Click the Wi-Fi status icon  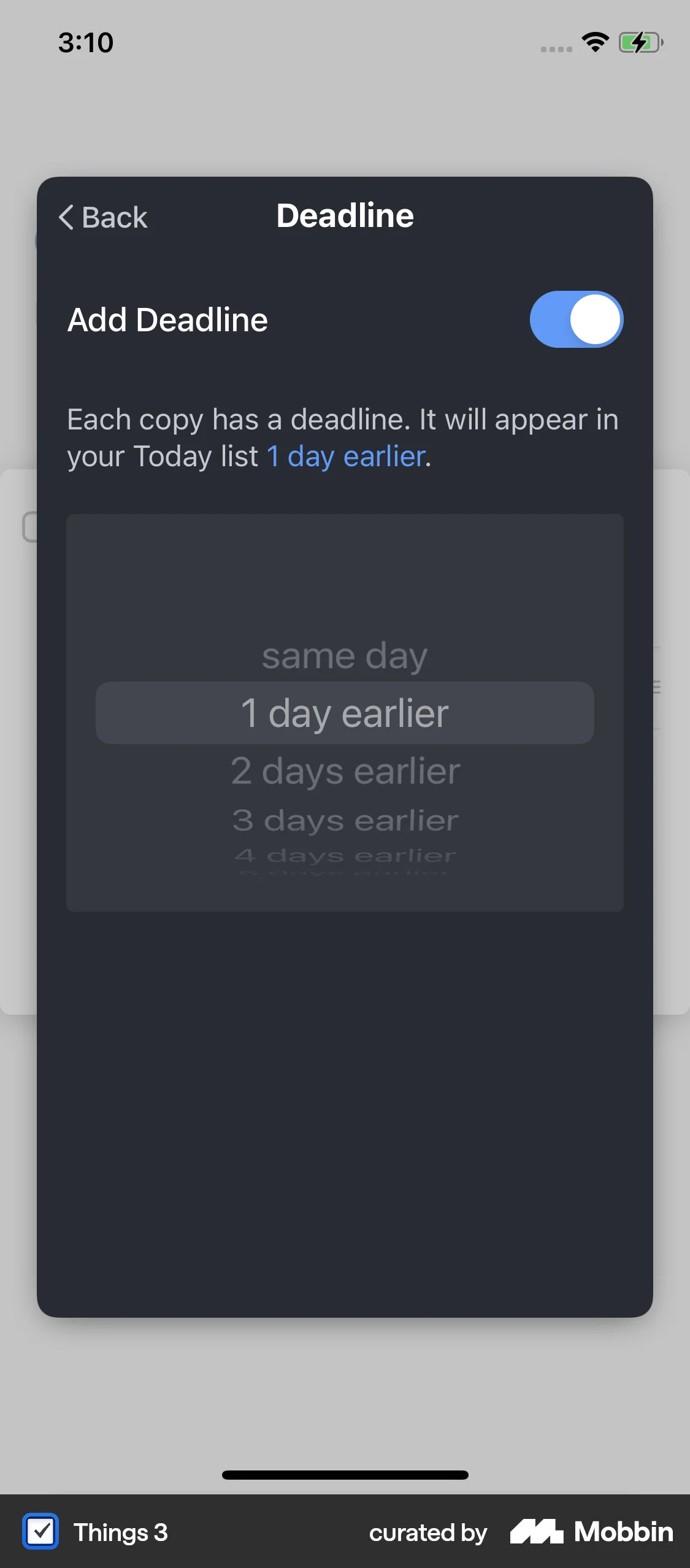(594, 42)
